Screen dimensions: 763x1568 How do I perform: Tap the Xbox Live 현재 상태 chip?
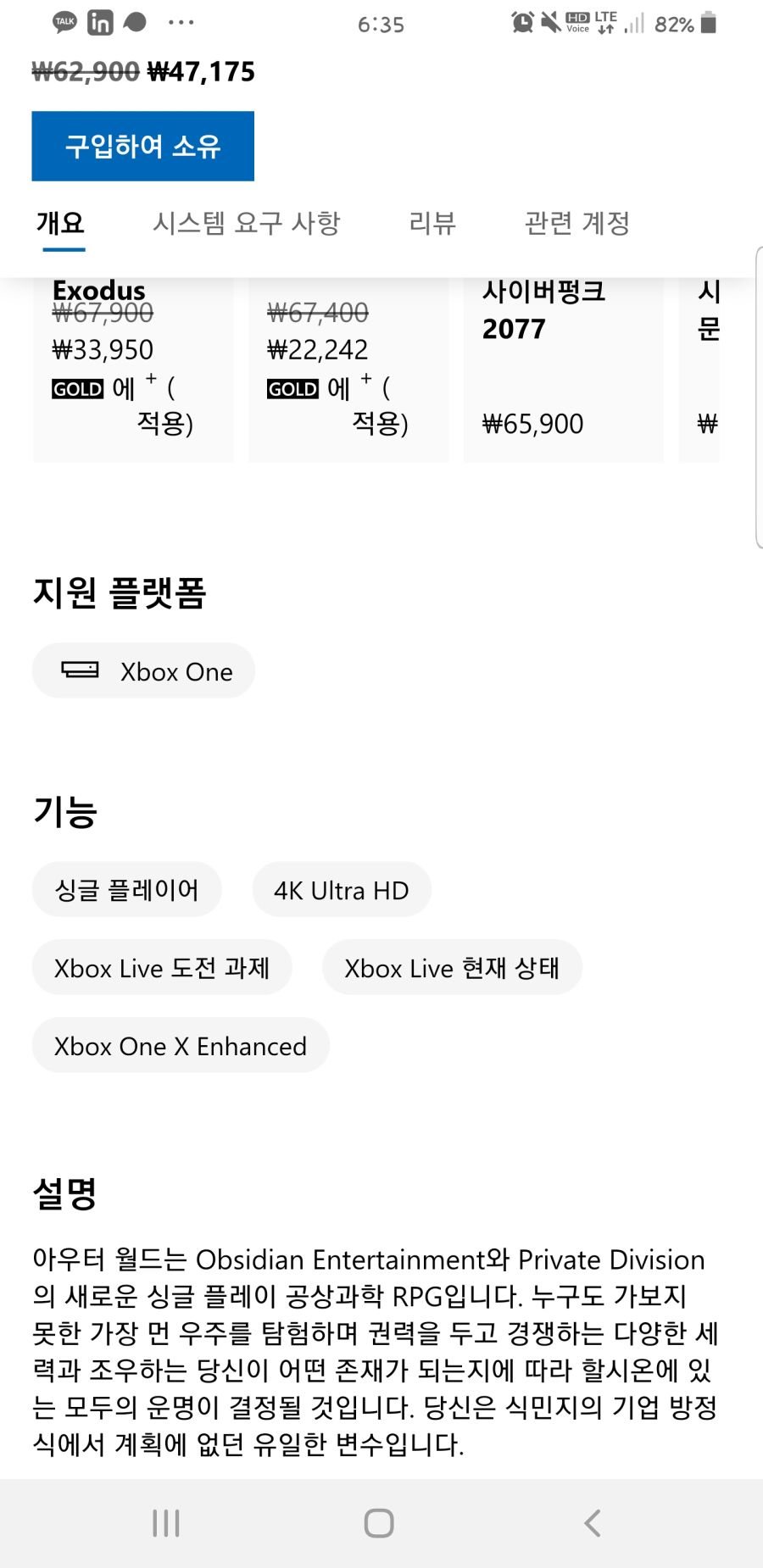pos(452,967)
